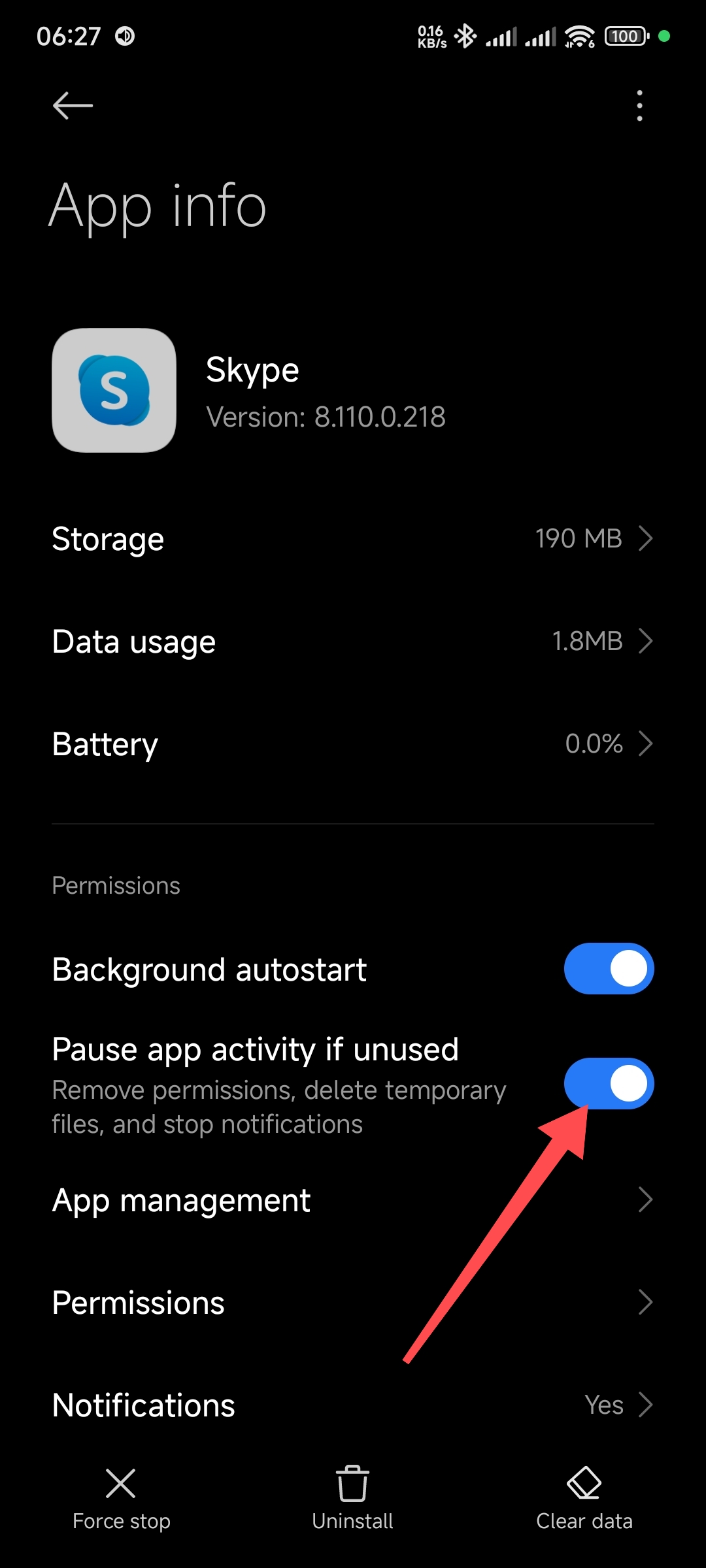Open Notifications settings for Skype
This screenshot has height=1568, width=706.
[x=353, y=1405]
